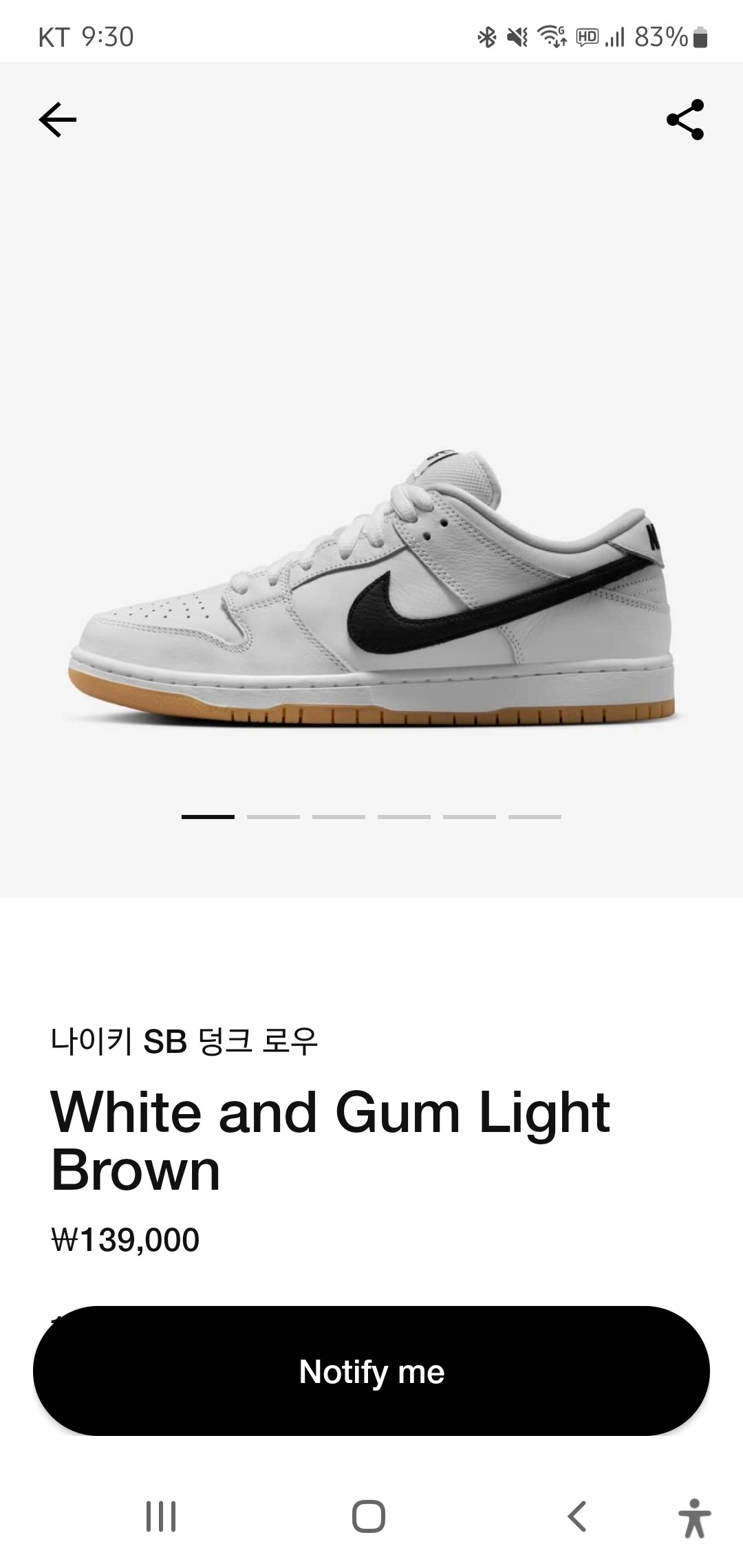Share this Nike SB Dunk Low
Image resolution: width=743 pixels, height=1568 pixels.
click(x=685, y=120)
